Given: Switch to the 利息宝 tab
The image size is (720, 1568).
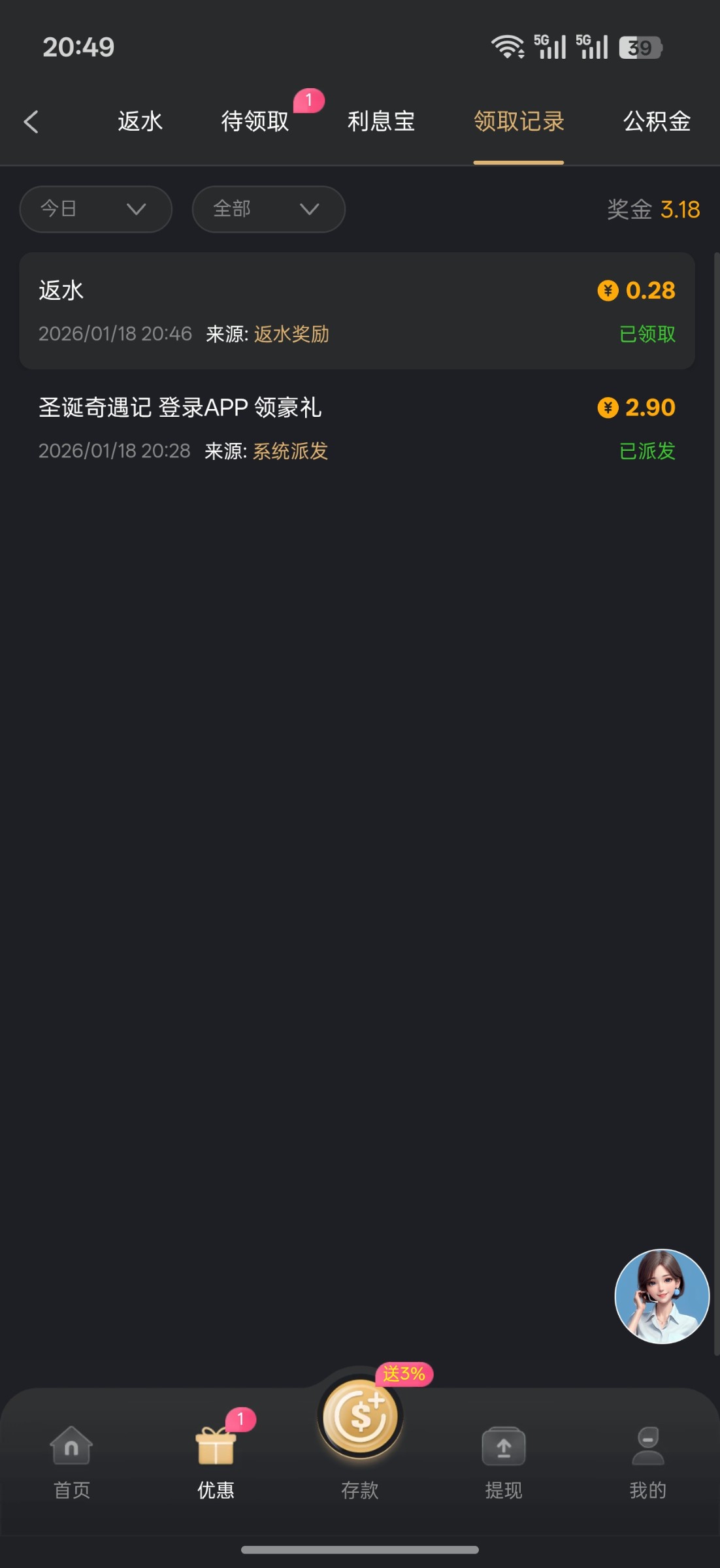Looking at the screenshot, I should click(381, 122).
